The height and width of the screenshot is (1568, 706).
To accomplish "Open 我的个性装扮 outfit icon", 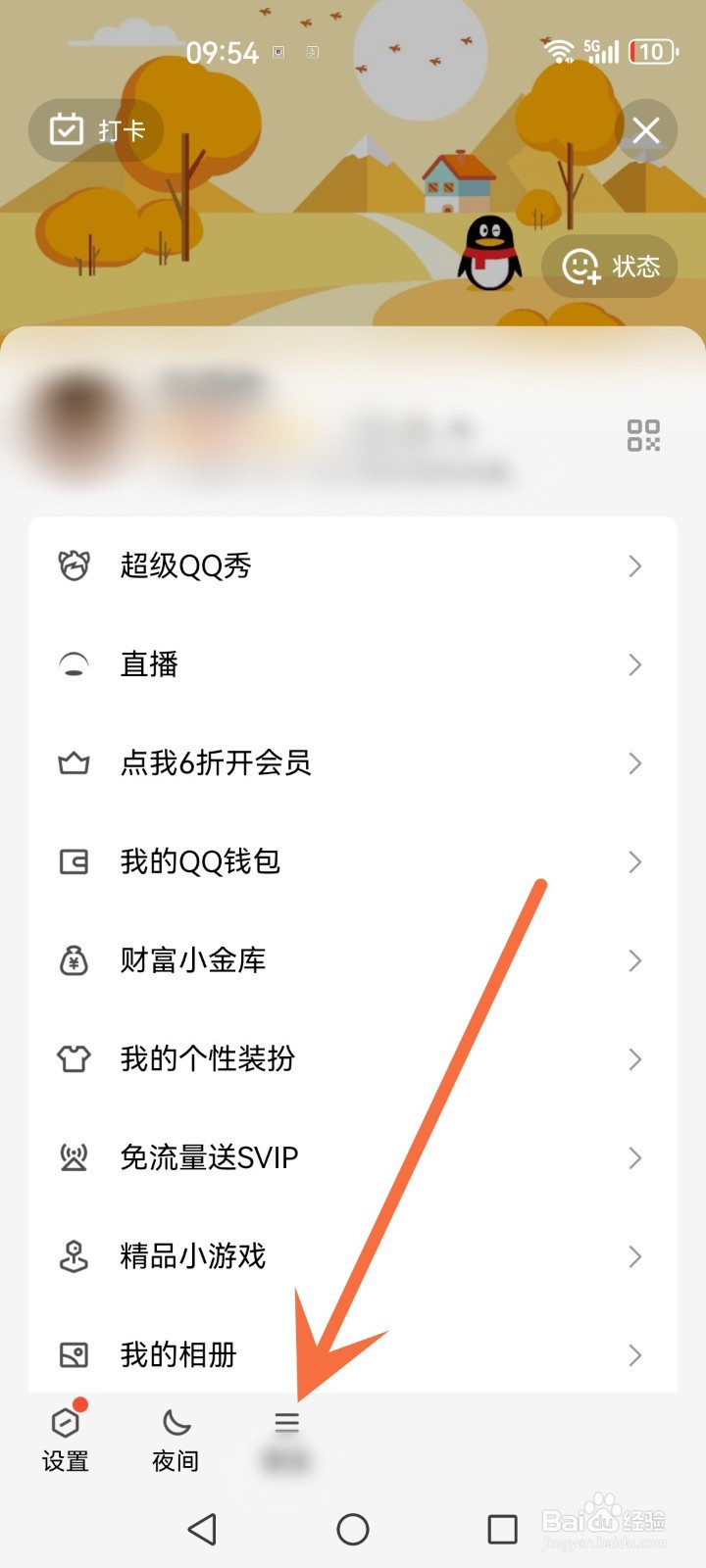I will (x=73, y=1058).
